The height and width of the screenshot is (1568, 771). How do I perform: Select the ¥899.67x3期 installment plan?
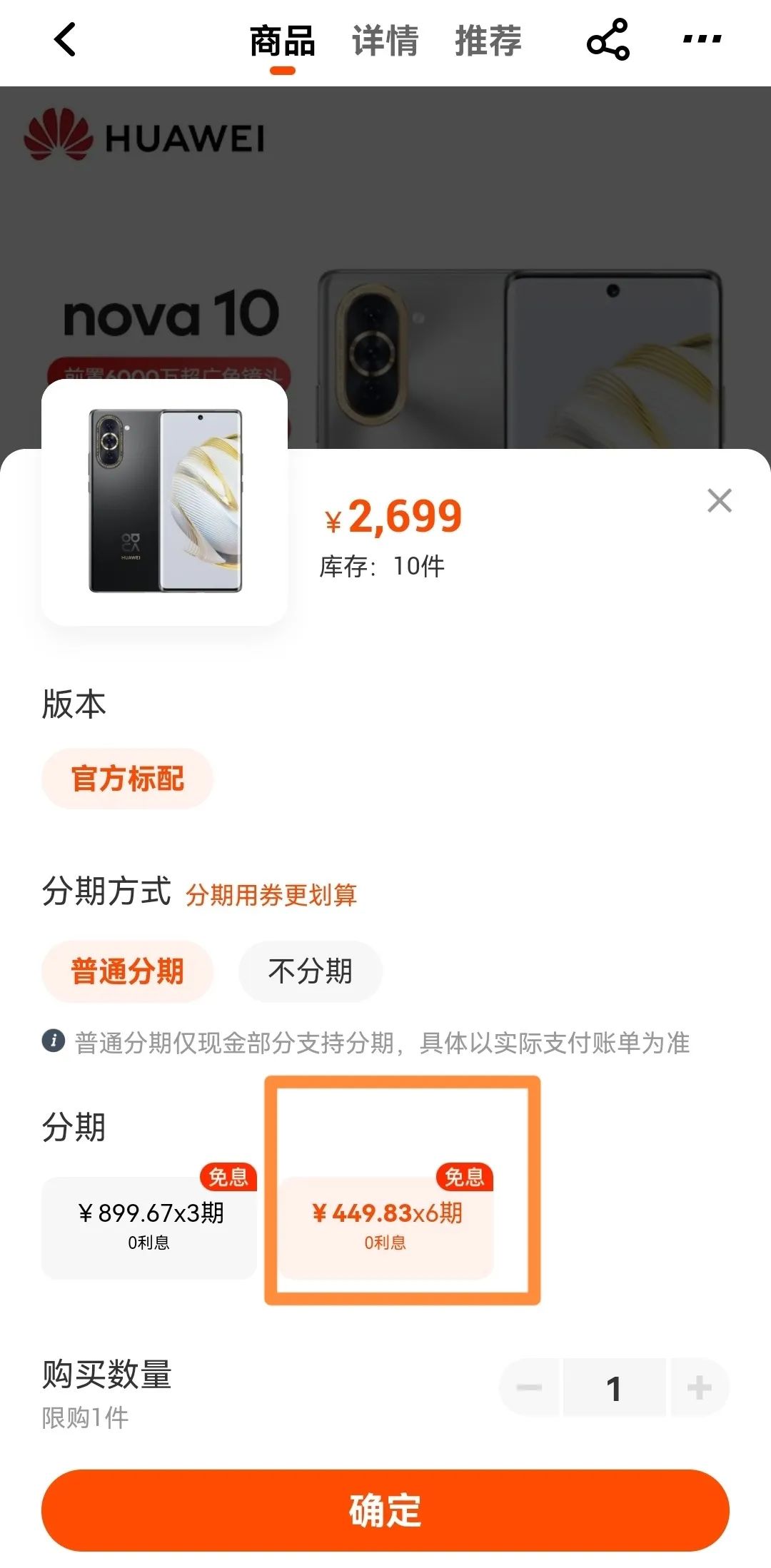(x=149, y=1226)
